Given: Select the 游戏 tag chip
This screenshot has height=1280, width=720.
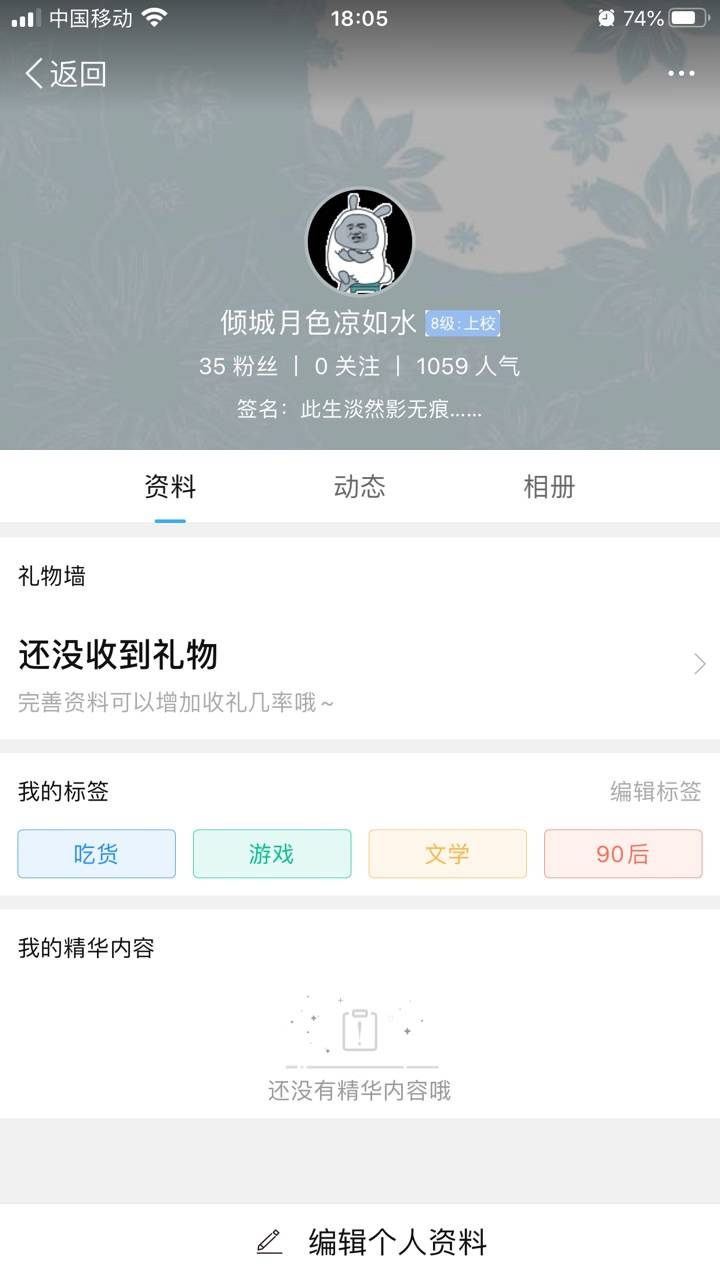Looking at the screenshot, I should [272, 854].
